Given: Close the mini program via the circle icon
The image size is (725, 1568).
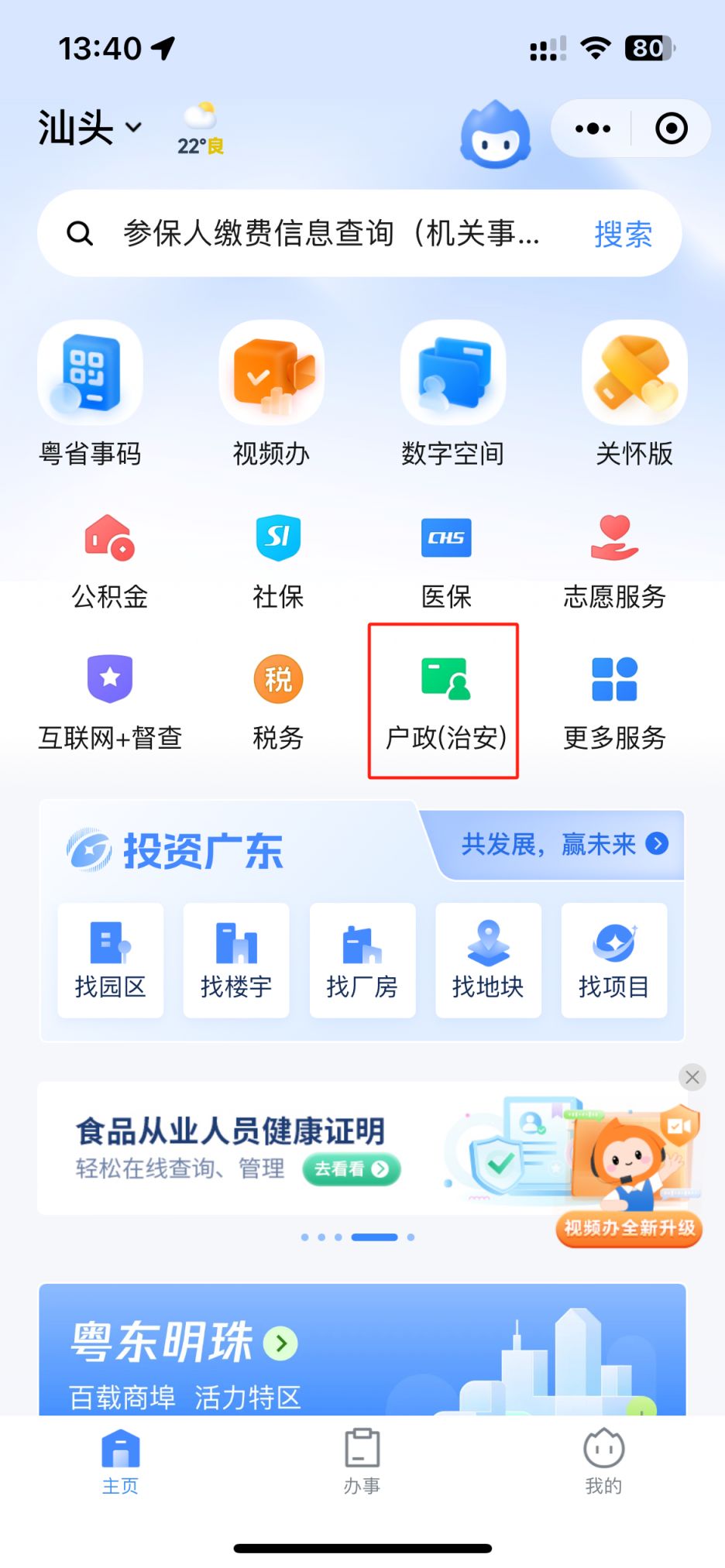Looking at the screenshot, I should point(671,129).
